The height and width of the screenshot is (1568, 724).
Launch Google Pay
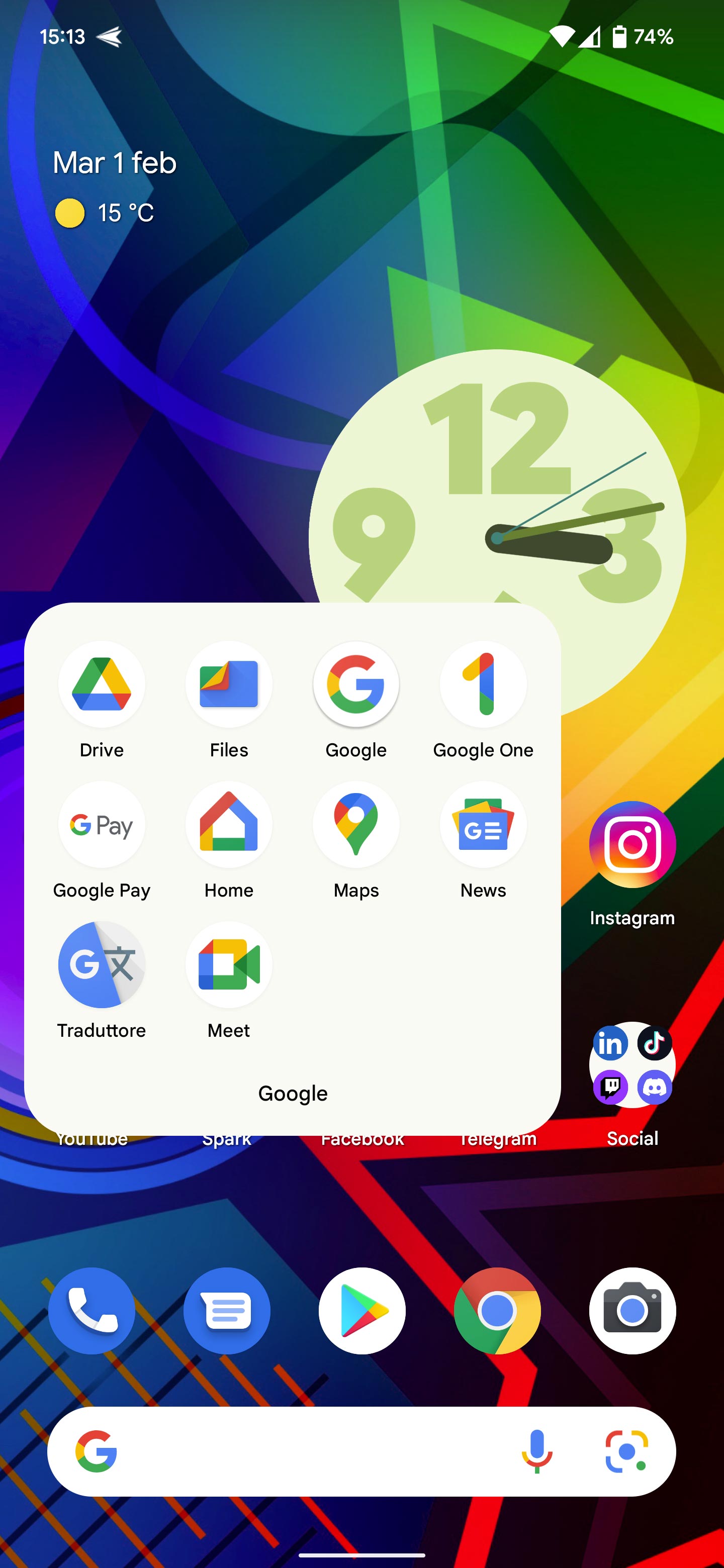click(102, 825)
